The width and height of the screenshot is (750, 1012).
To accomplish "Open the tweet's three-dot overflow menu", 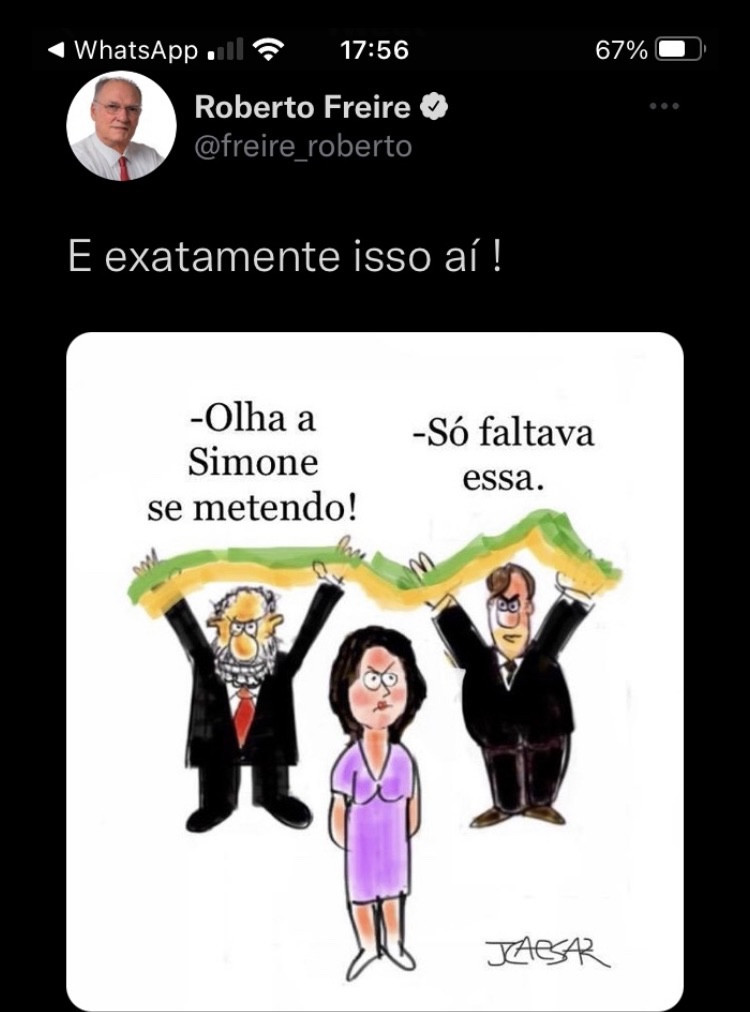I will [x=664, y=107].
